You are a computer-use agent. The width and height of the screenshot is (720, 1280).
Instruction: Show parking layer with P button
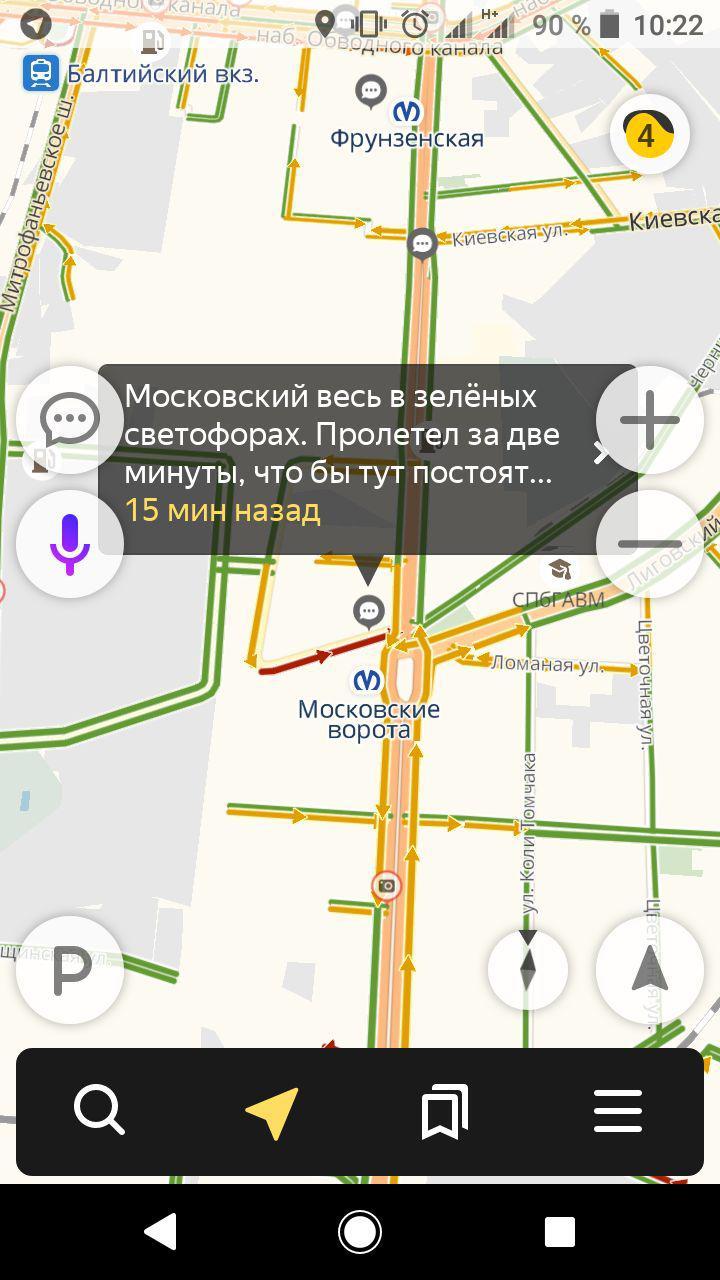tap(70, 969)
